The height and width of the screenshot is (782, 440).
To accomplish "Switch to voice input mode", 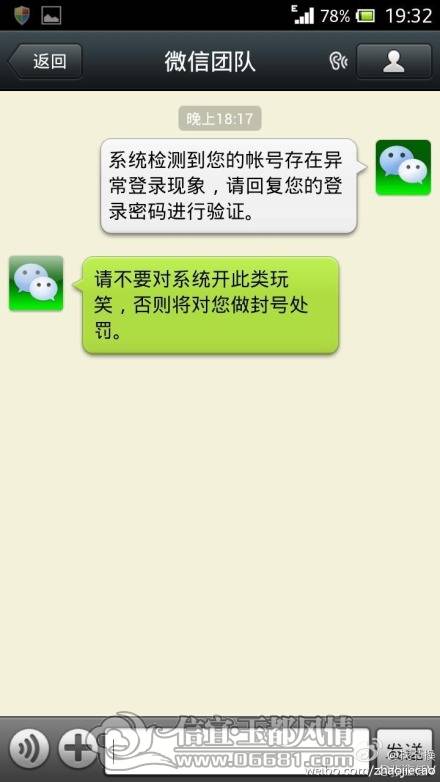I will [29, 748].
